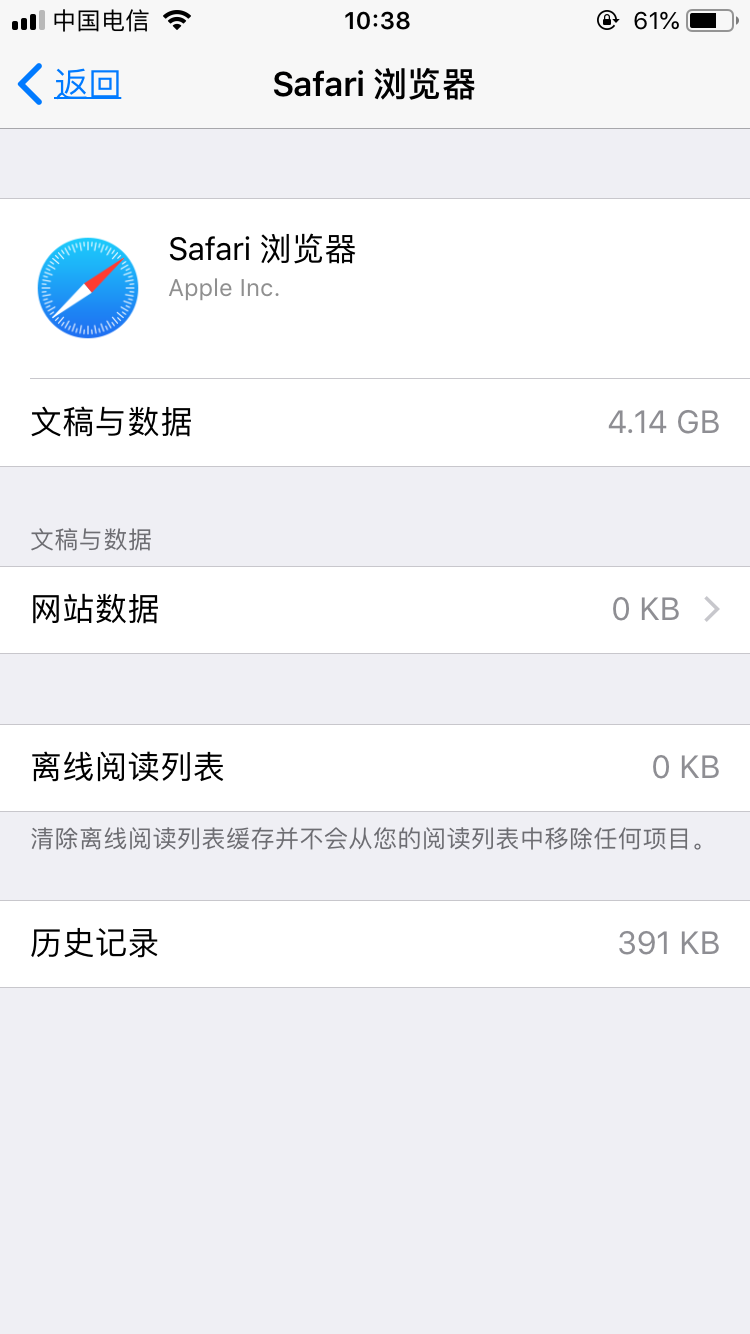Open the 网站数据 row
The height and width of the screenshot is (1334, 750).
[375, 609]
